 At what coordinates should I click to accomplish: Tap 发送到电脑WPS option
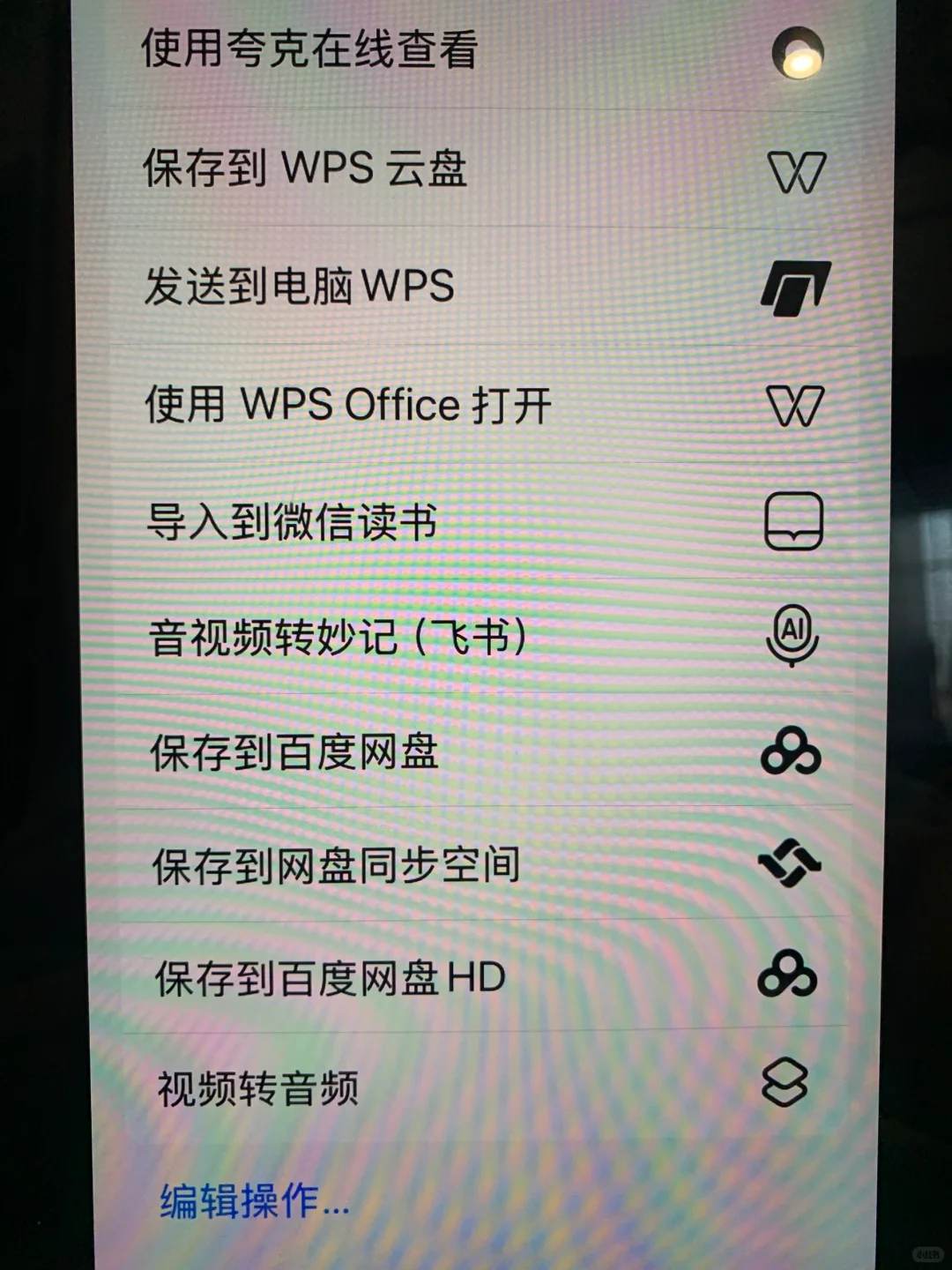(x=300, y=288)
